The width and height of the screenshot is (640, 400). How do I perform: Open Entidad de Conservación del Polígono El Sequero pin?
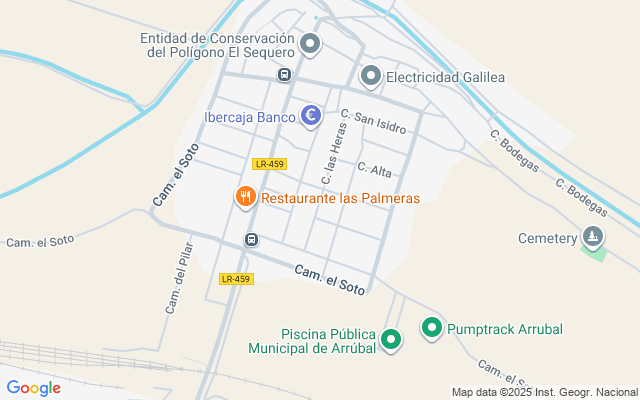coord(310,43)
